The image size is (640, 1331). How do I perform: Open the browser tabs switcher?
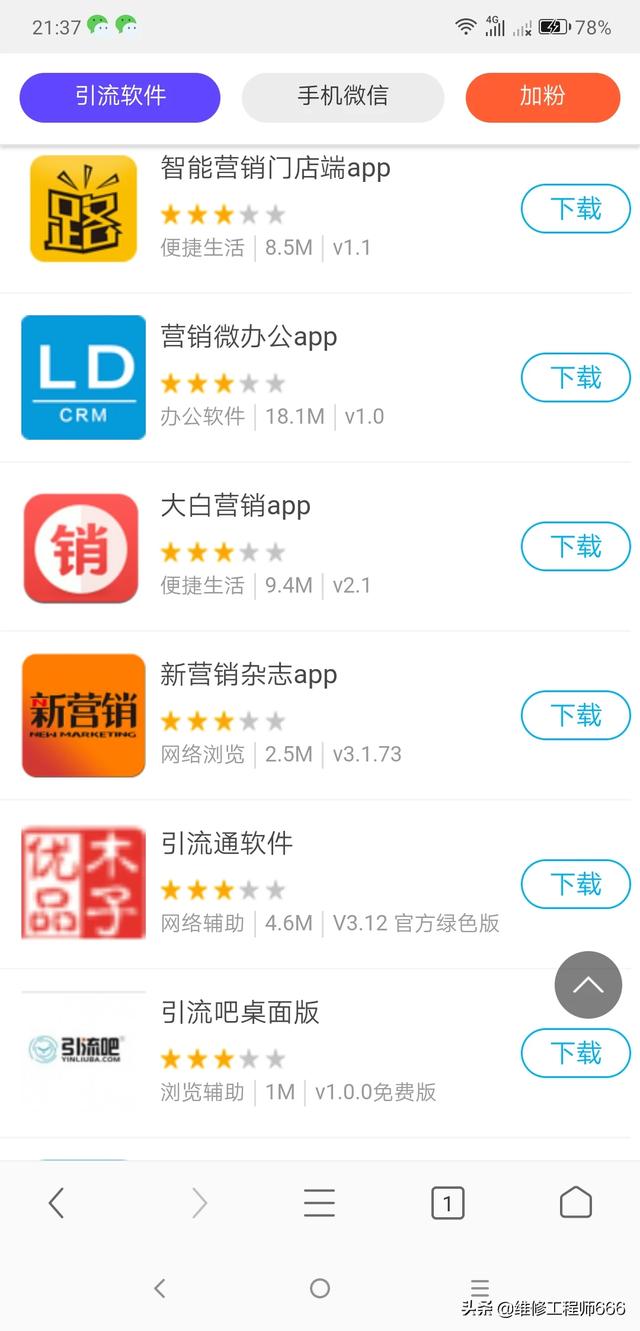point(447,1203)
